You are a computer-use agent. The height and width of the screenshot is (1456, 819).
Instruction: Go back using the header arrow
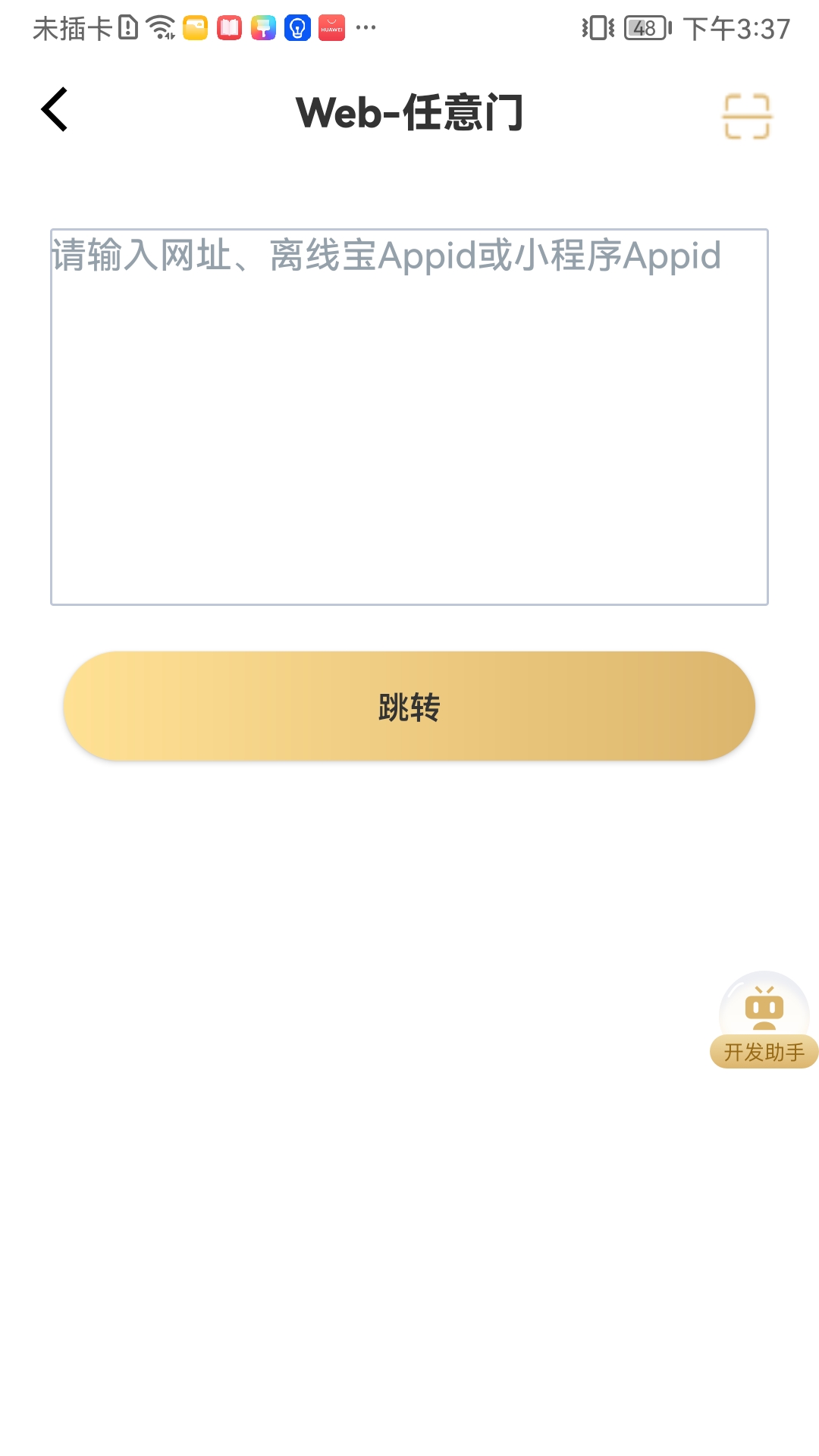pyautogui.click(x=55, y=110)
